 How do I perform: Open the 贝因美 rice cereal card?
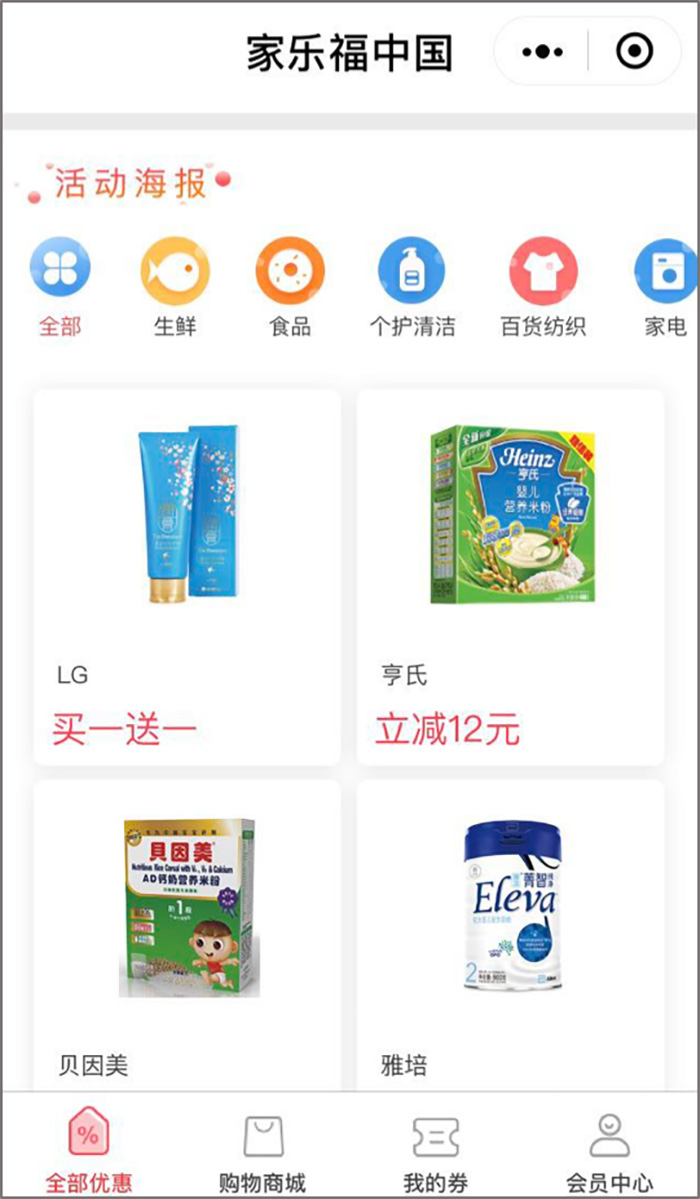(x=187, y=935)
